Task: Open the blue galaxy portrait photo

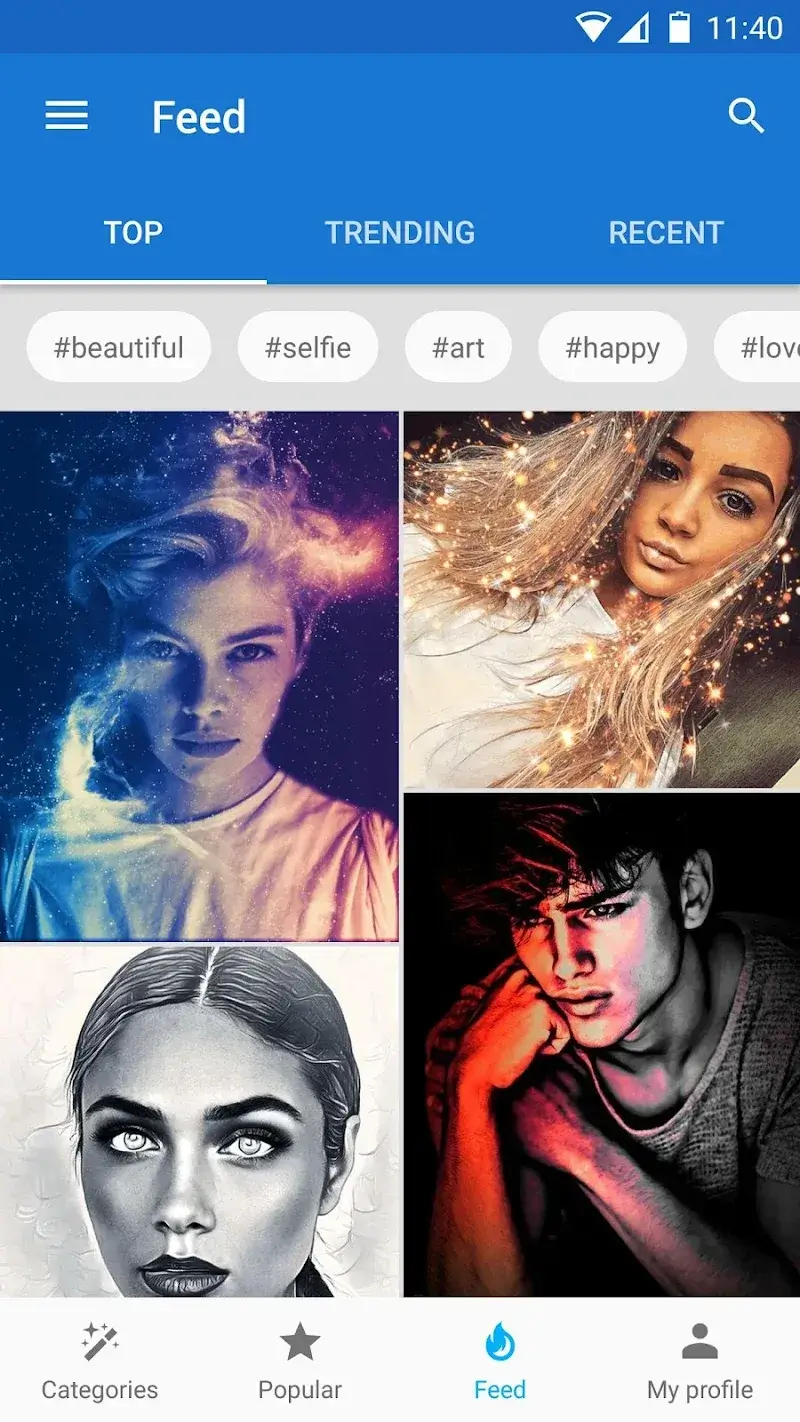Action: 199,676
